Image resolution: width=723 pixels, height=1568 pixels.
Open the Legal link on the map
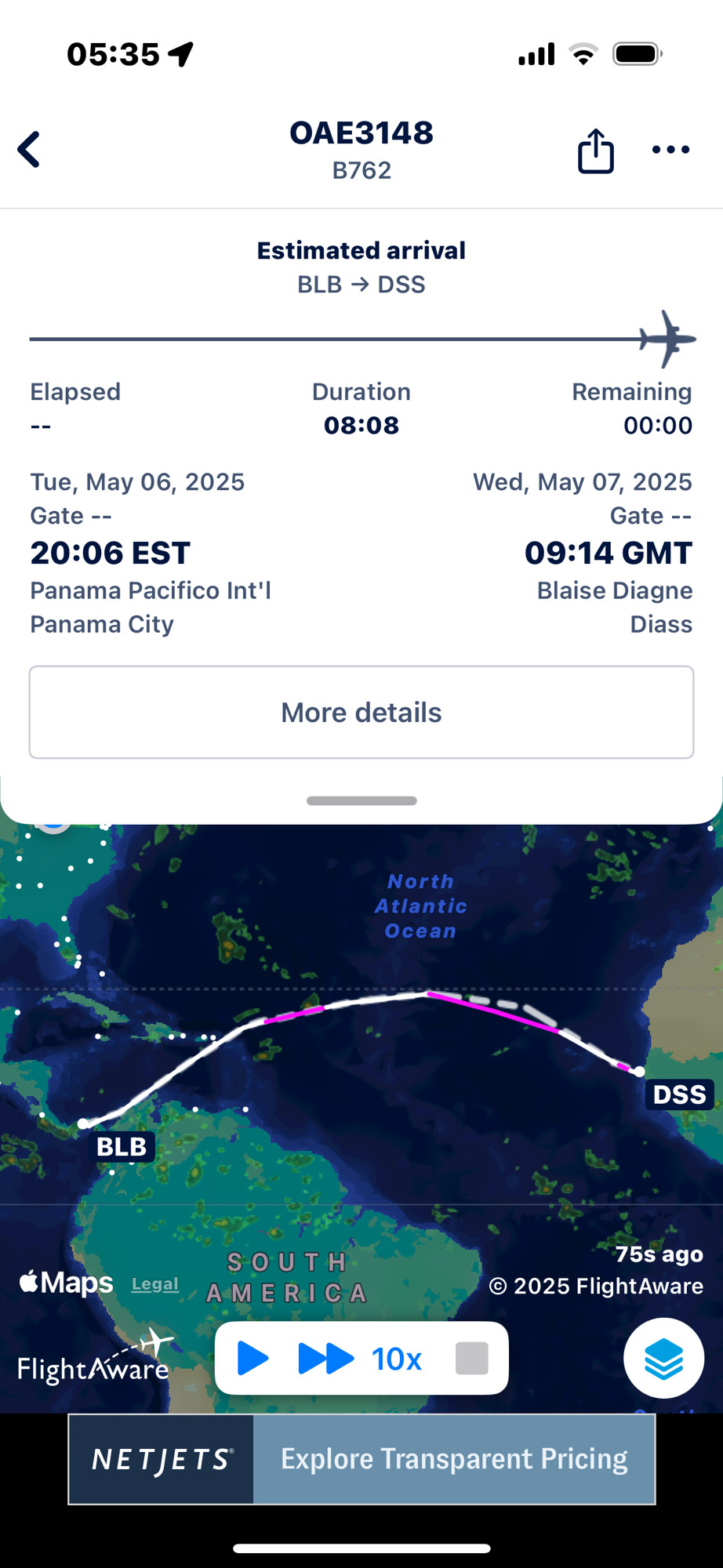point(155,1284)
